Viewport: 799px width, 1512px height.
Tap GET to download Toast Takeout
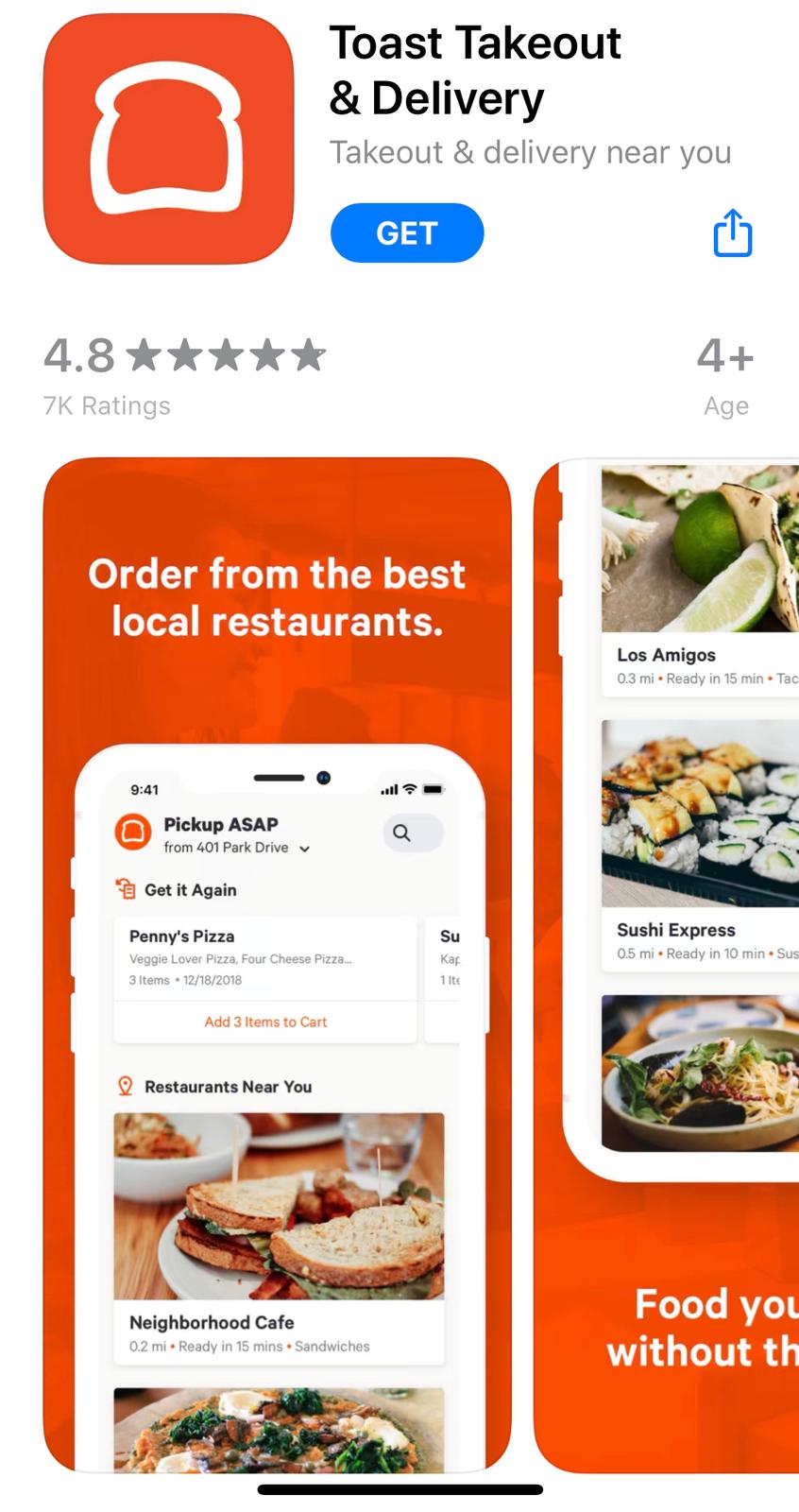pos(407,232)
